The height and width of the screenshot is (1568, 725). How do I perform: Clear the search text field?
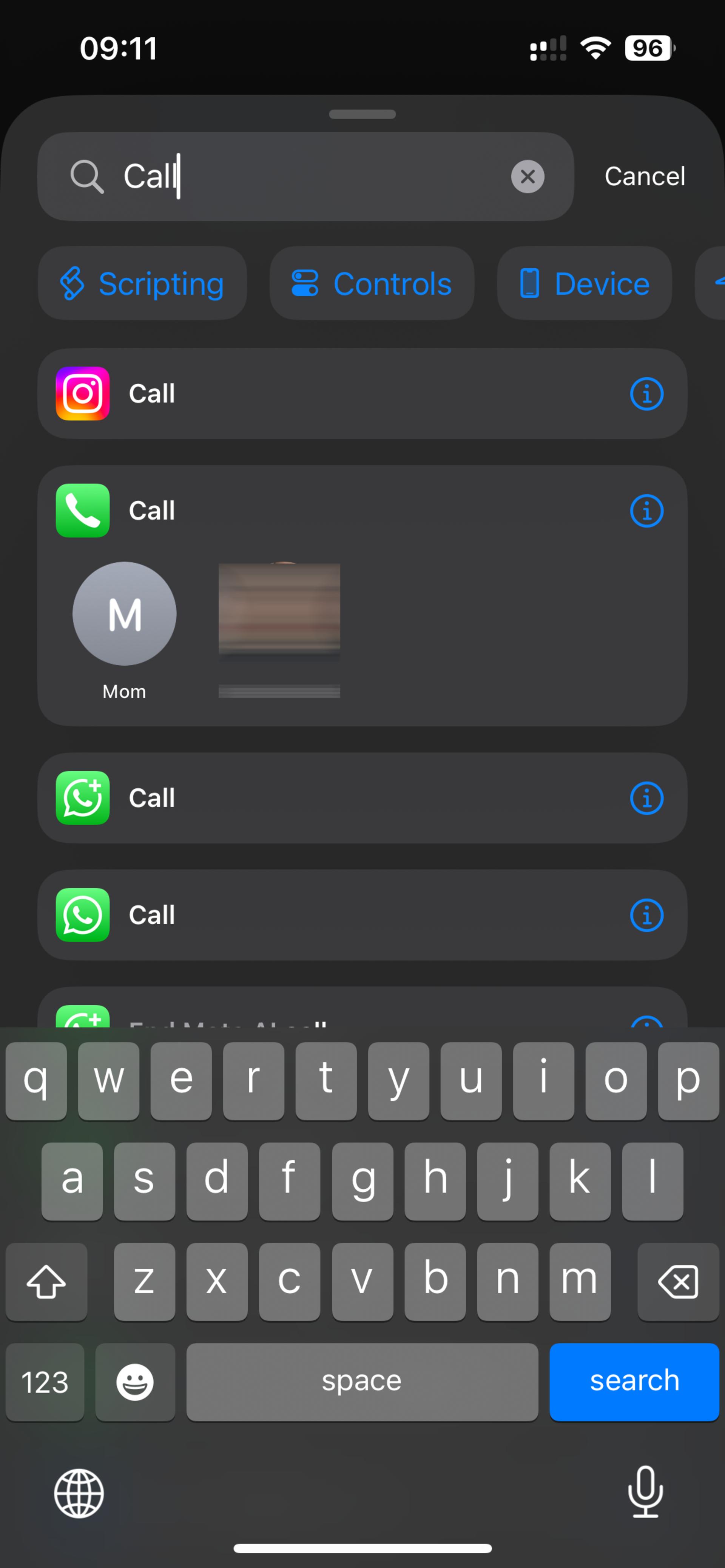[x=528, y=177]
